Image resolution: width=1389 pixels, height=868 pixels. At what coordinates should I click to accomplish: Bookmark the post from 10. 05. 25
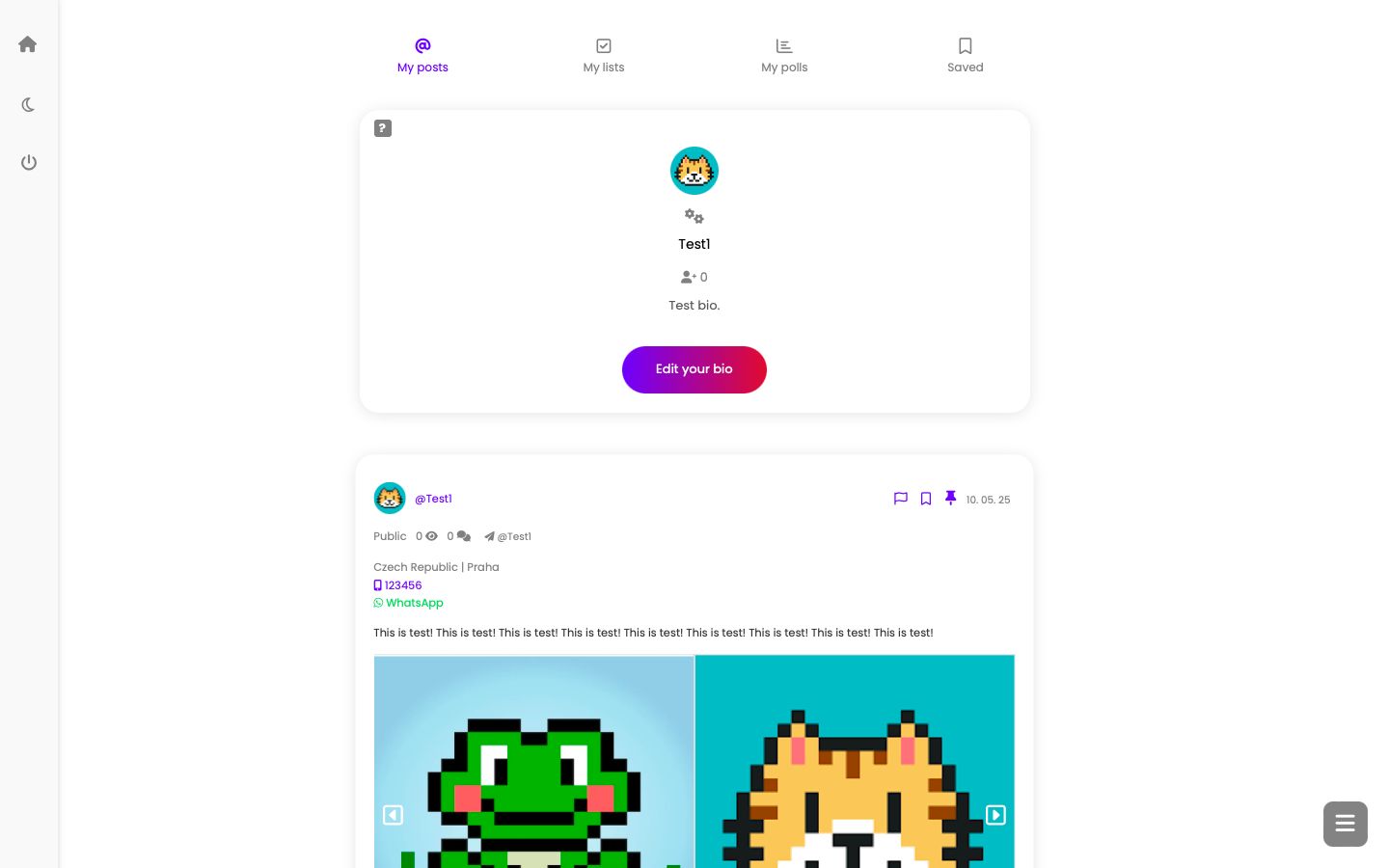[x=926, y=499]
